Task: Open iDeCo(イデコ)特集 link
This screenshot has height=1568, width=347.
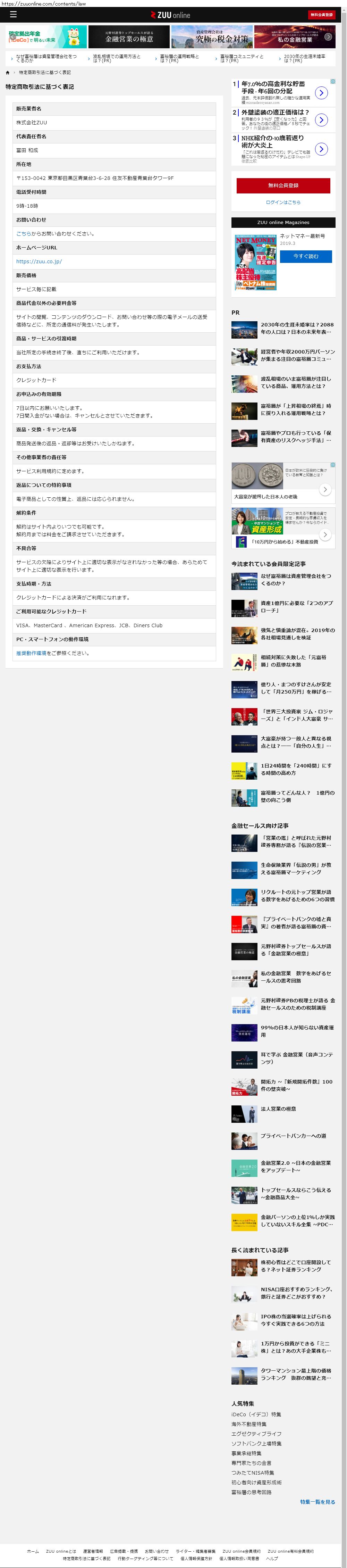Action: [x=256, y=1414]
